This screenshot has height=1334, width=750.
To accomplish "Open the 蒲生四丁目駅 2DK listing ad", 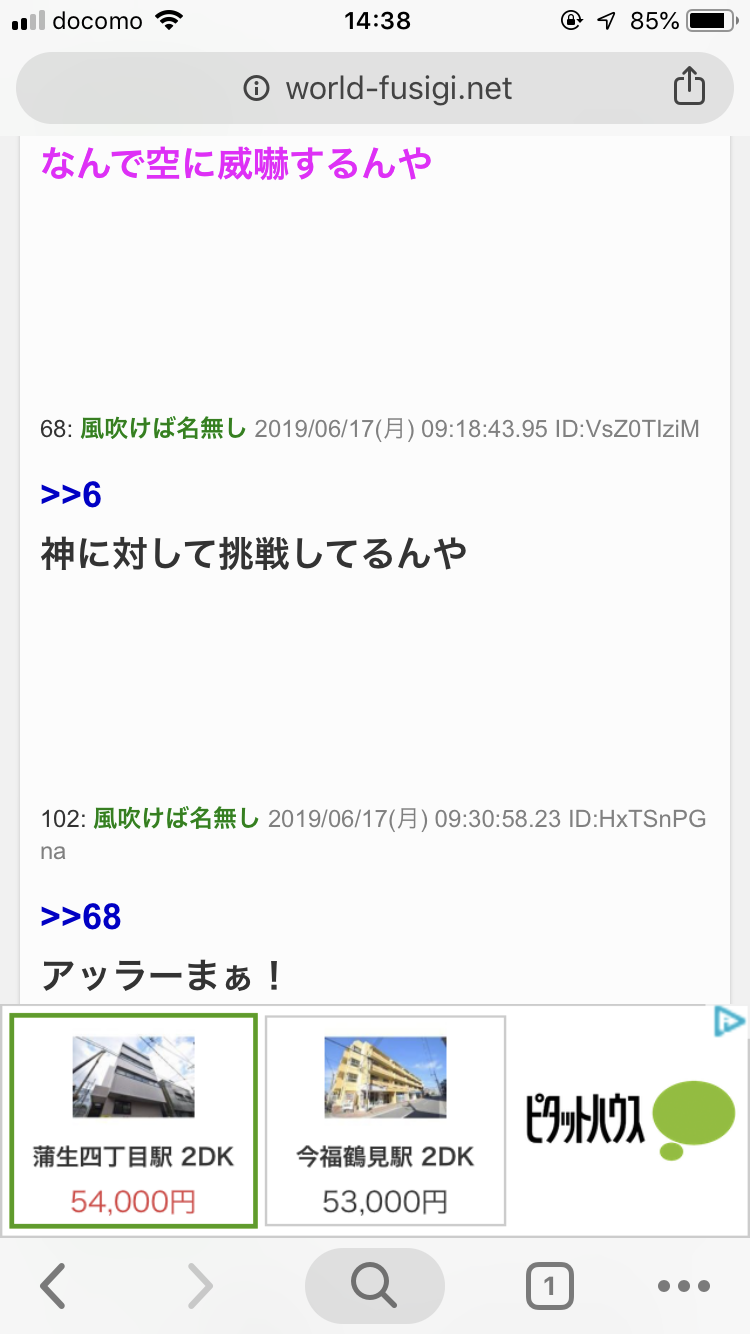I will pyautogui.click(x=134, y=1120).
